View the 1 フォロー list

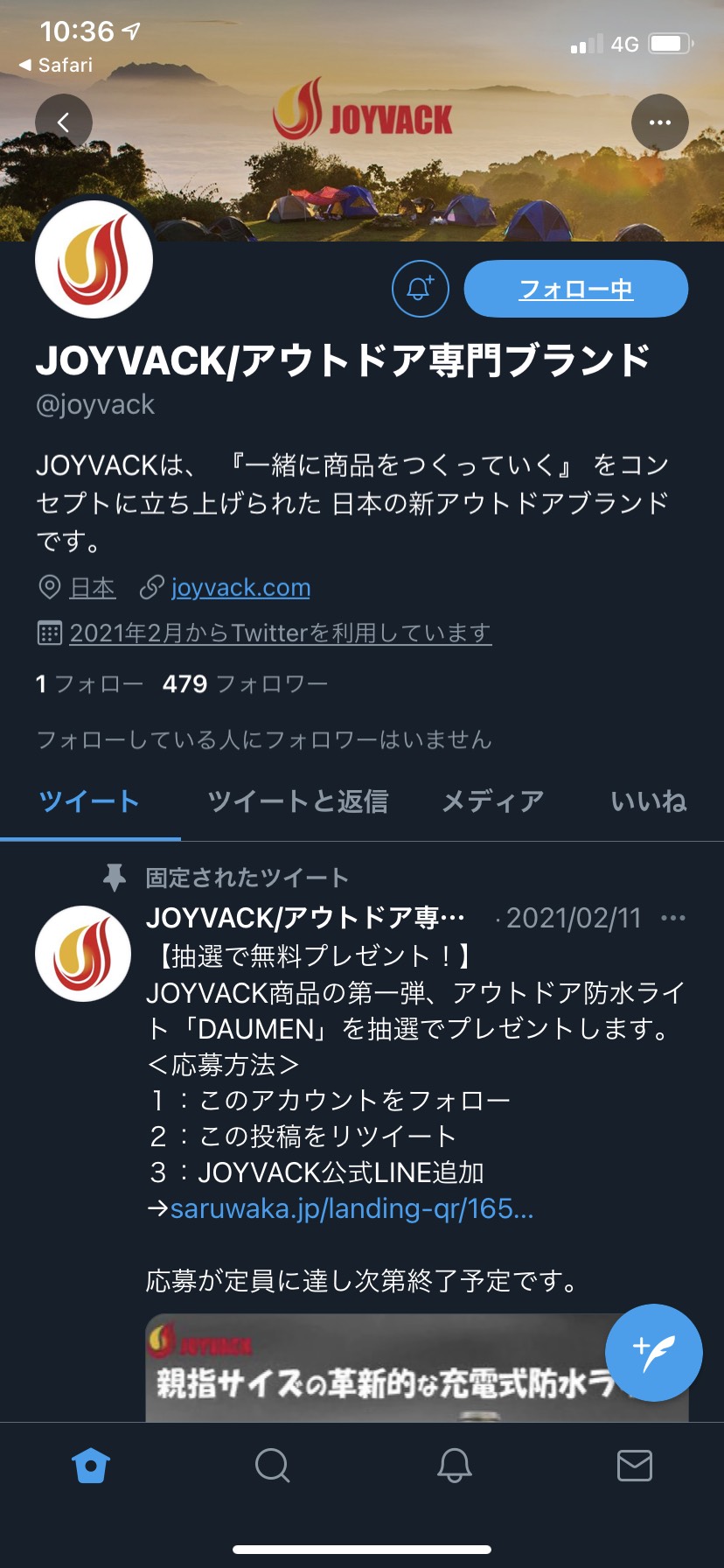[89, 683]
